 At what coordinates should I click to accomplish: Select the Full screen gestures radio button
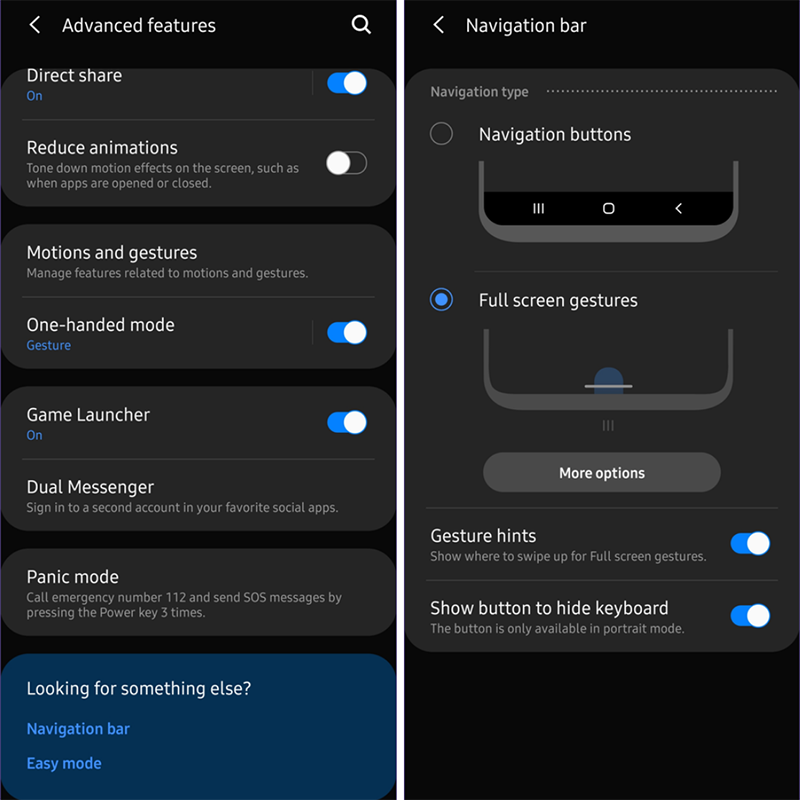(x=441, y=299)
